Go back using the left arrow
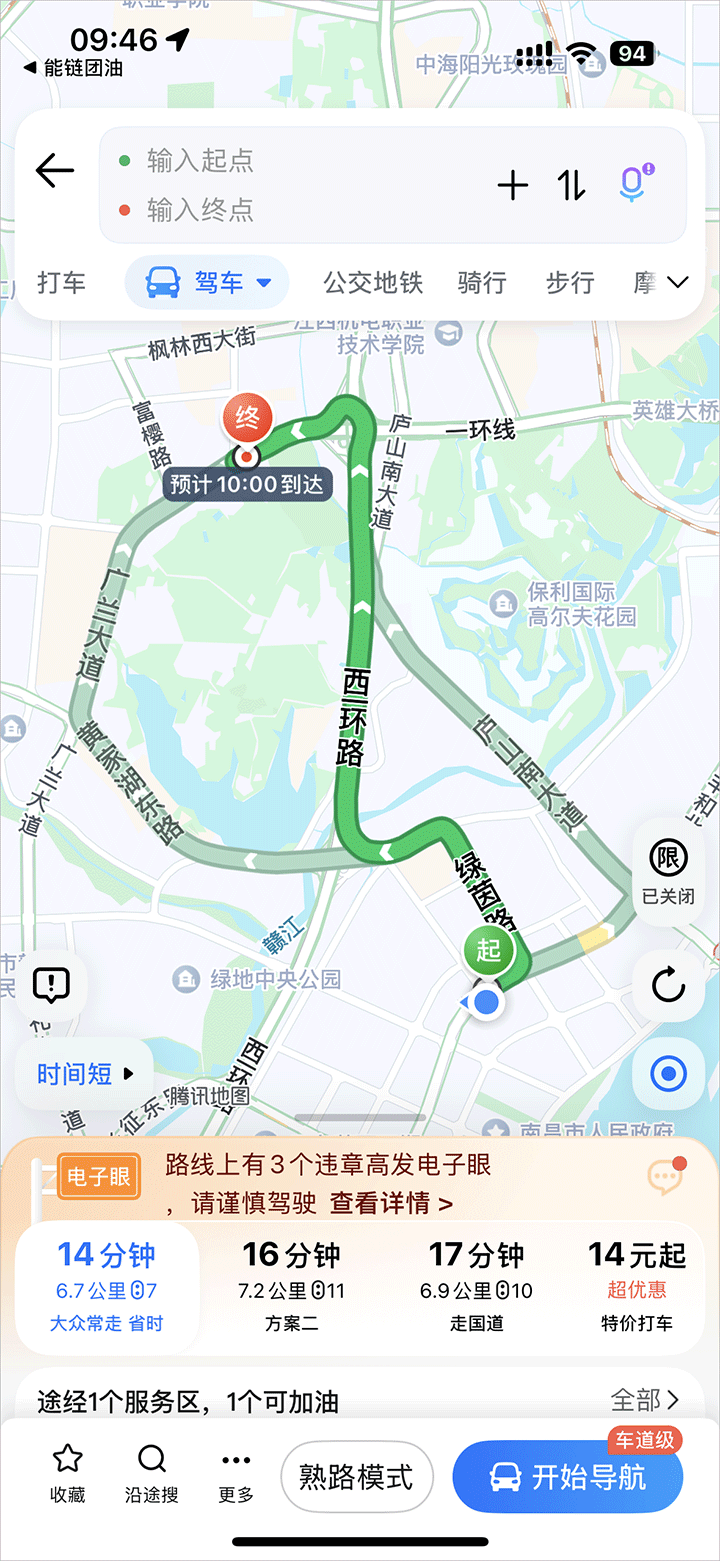This screenshot has width=720, height=1561. coord(55,171)
